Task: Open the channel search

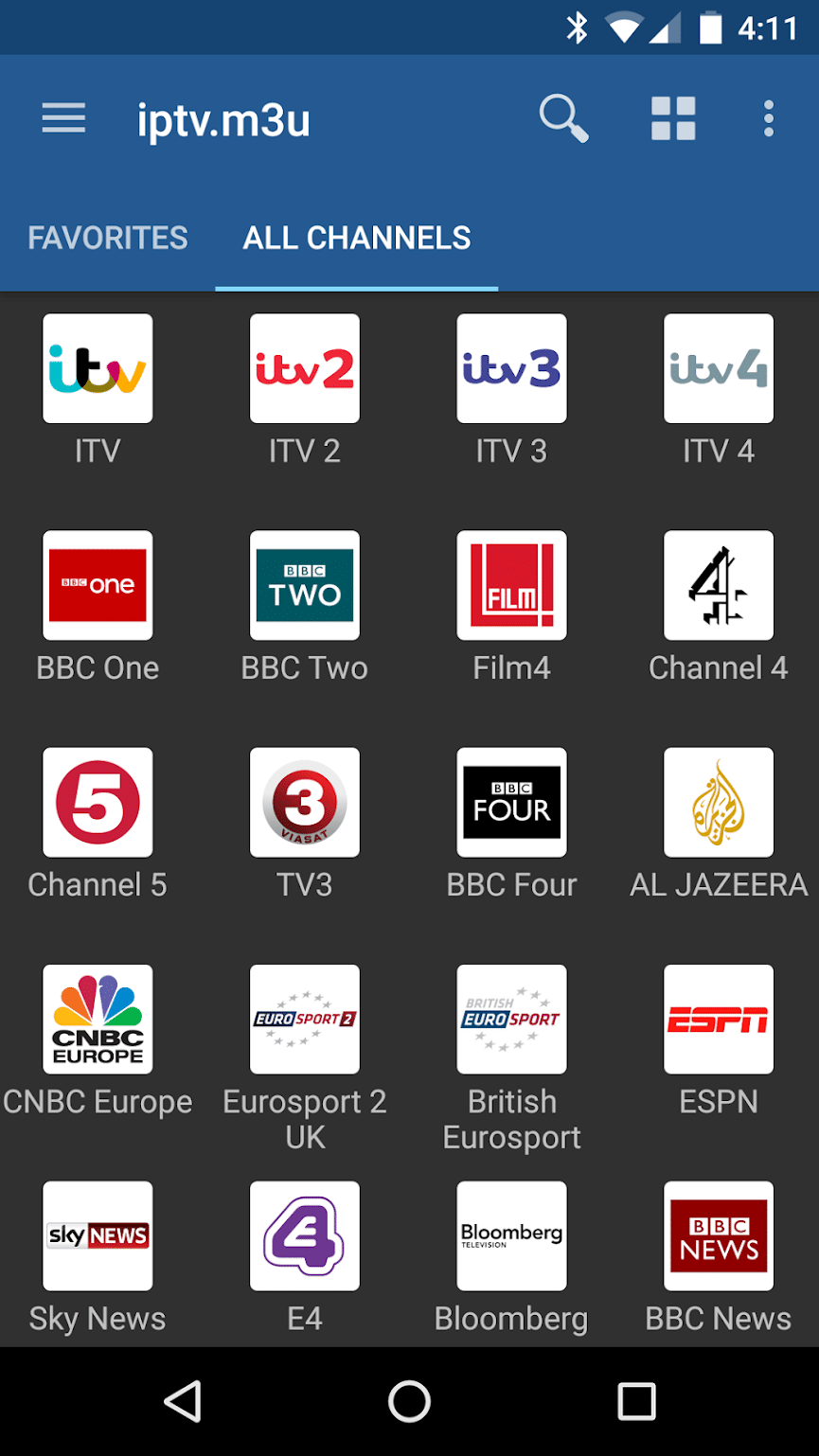Action: (563, 119)
